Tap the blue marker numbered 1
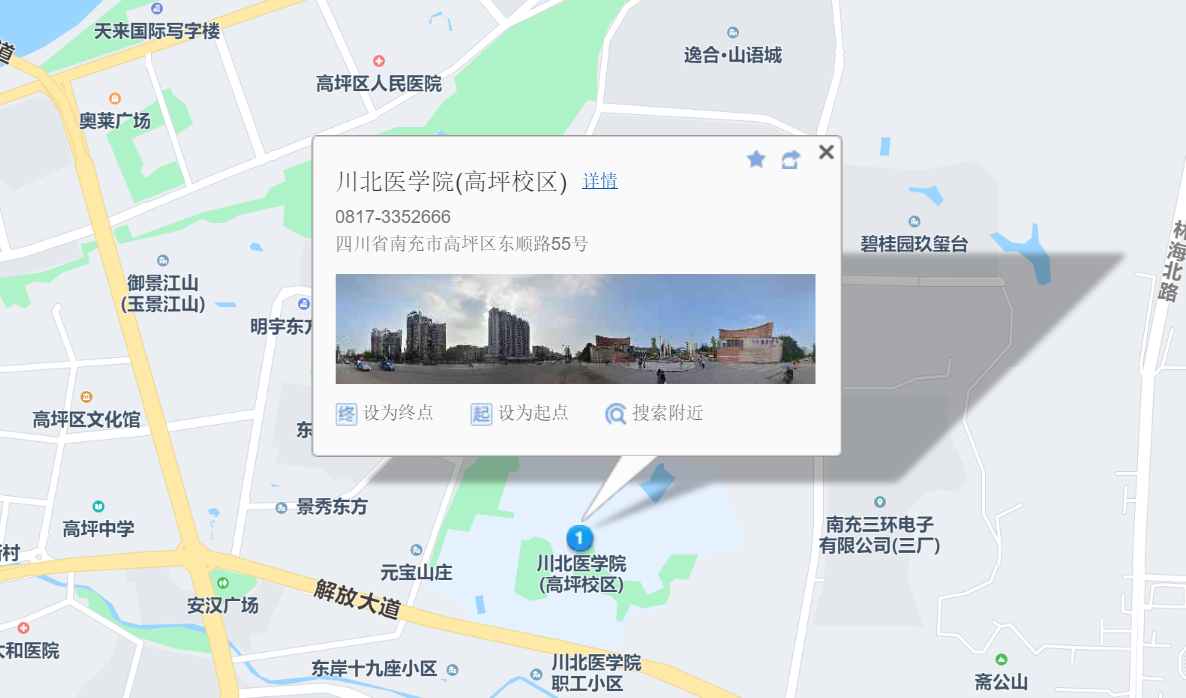Viewport: 1186px width, 698px height. pos(579,538)
